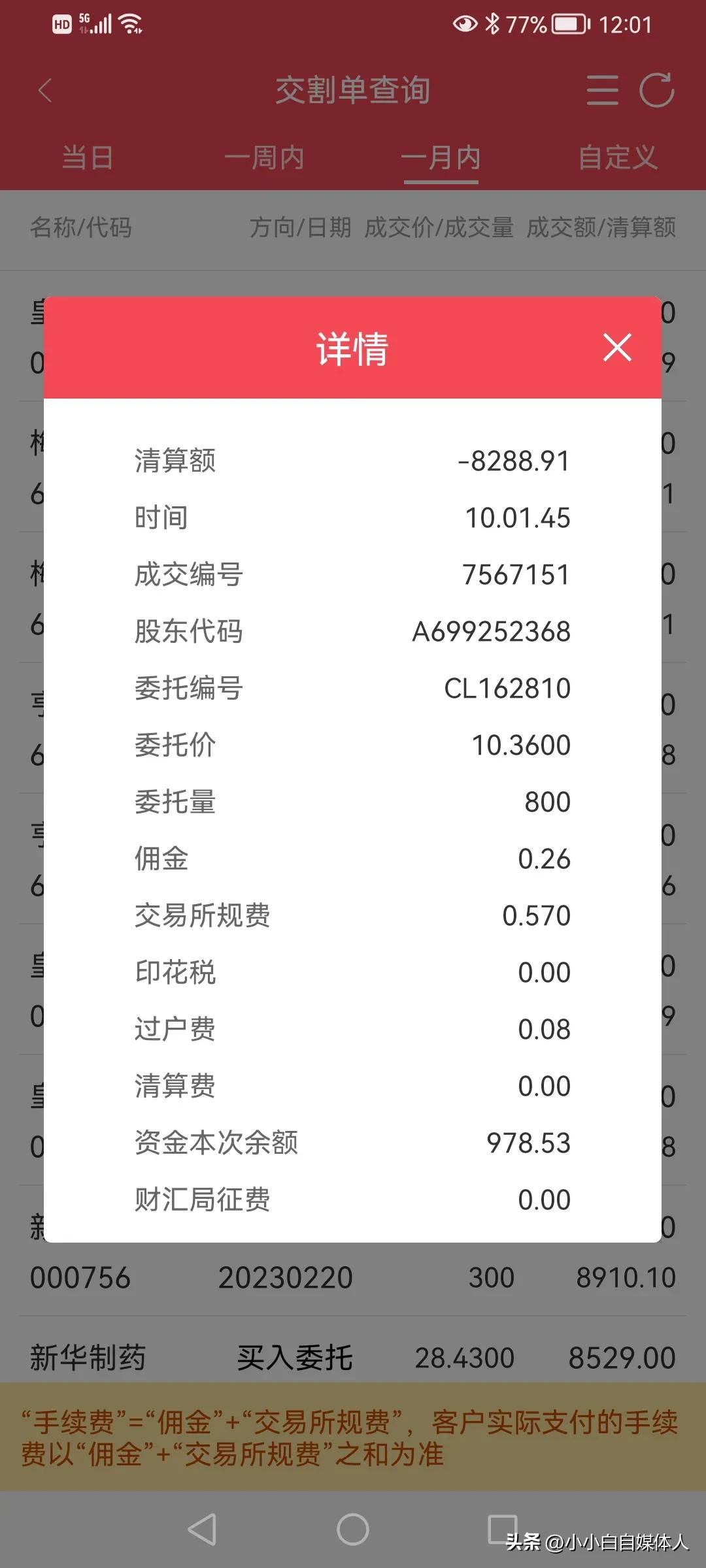Refresh the delivery order query
The image size is (706, 1568).
(656, 90)
